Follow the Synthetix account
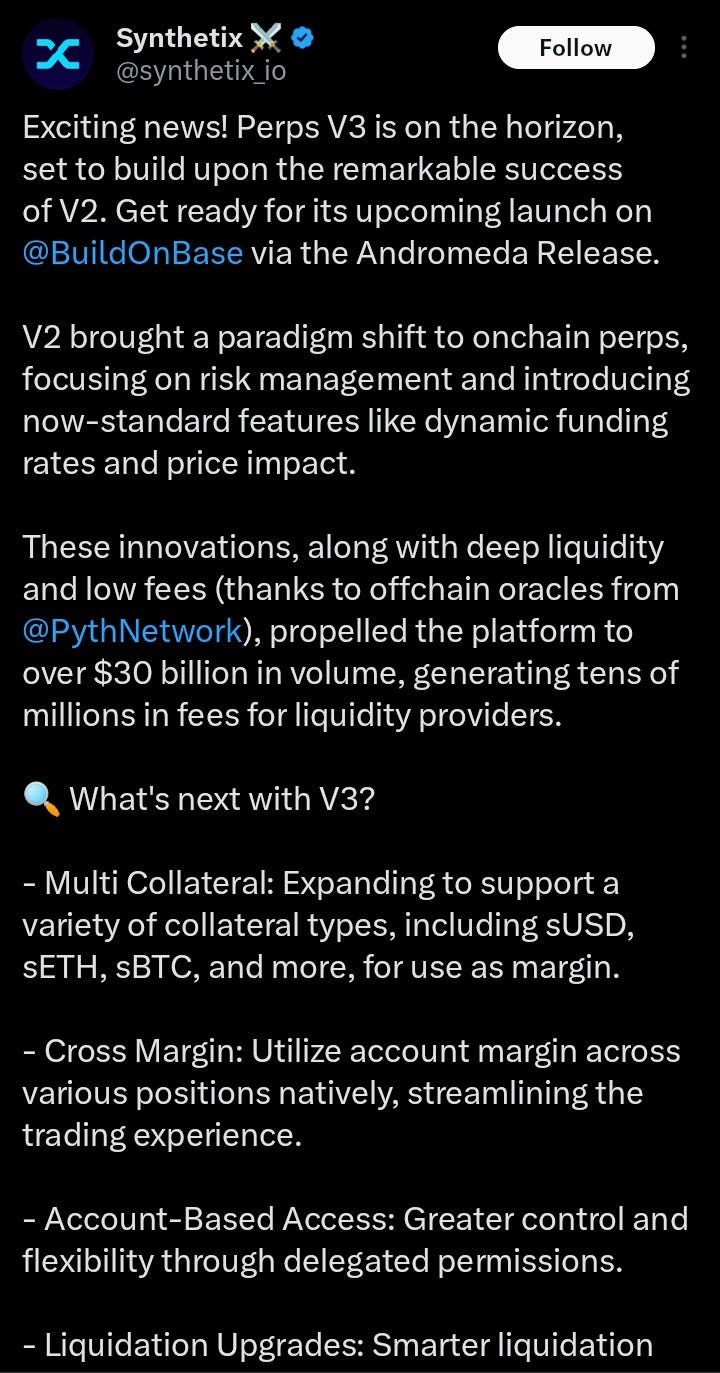Image resolution: width=720 pixels, height=1373 pixels. point(576,47)
